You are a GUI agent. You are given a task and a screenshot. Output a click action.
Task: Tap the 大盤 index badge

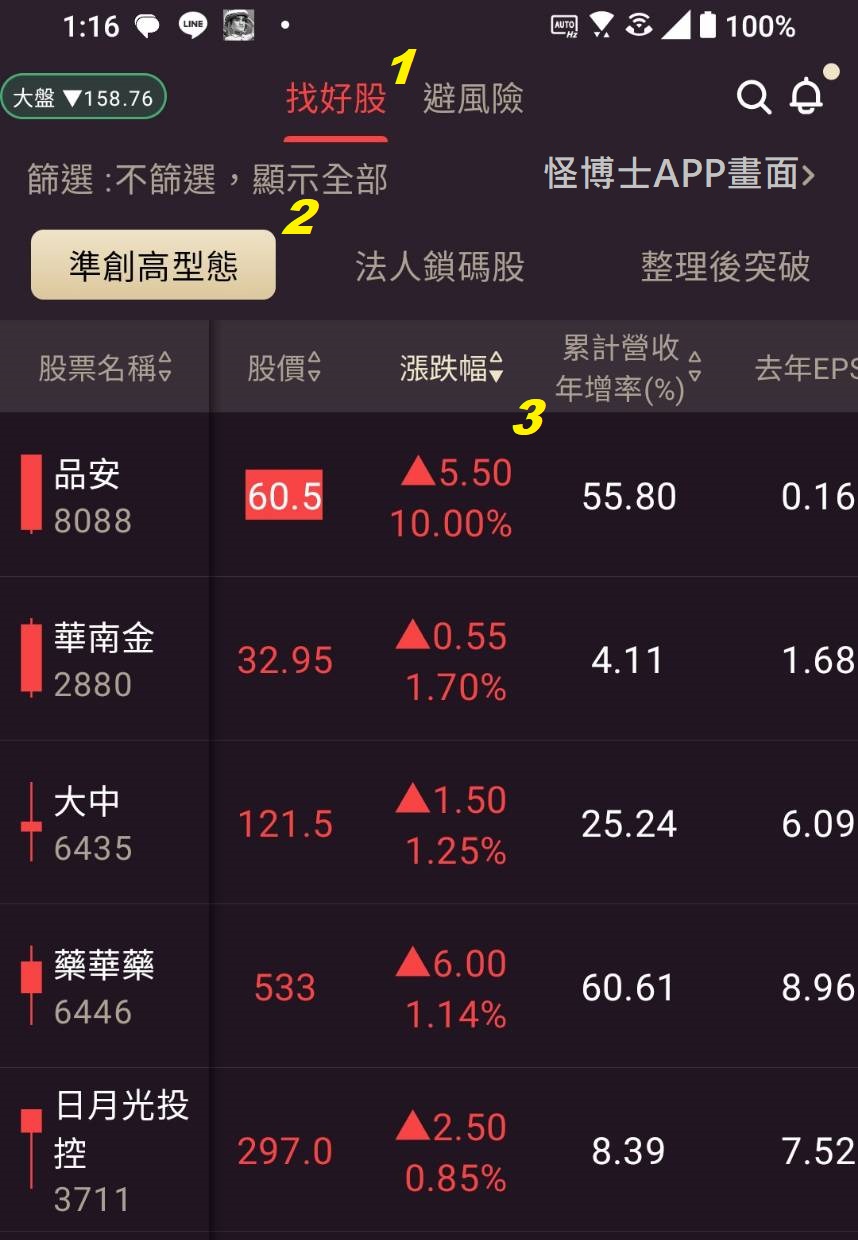[x=83, y=98]
